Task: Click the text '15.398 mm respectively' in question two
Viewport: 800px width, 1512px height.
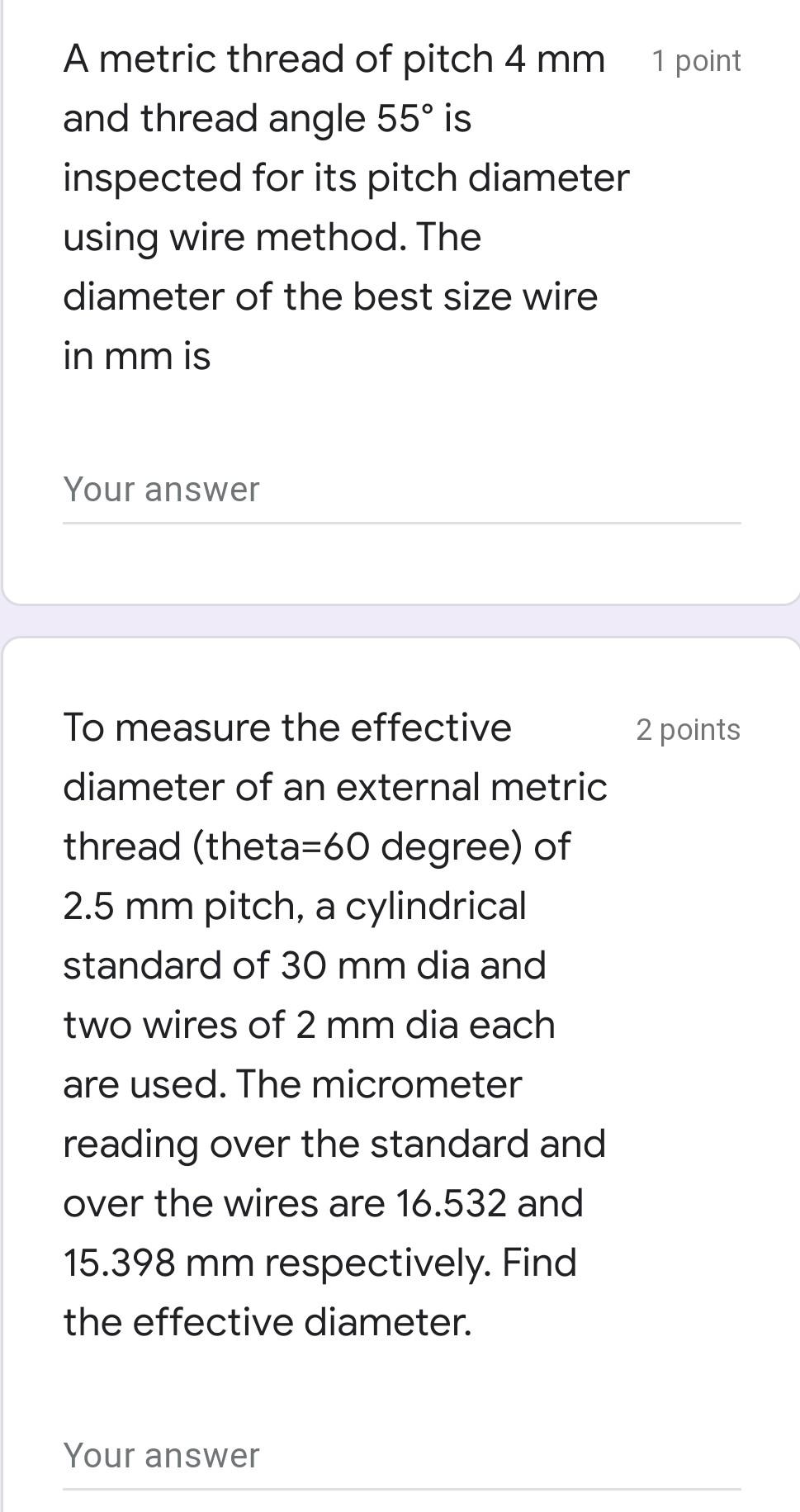Action: point(272,1261)
